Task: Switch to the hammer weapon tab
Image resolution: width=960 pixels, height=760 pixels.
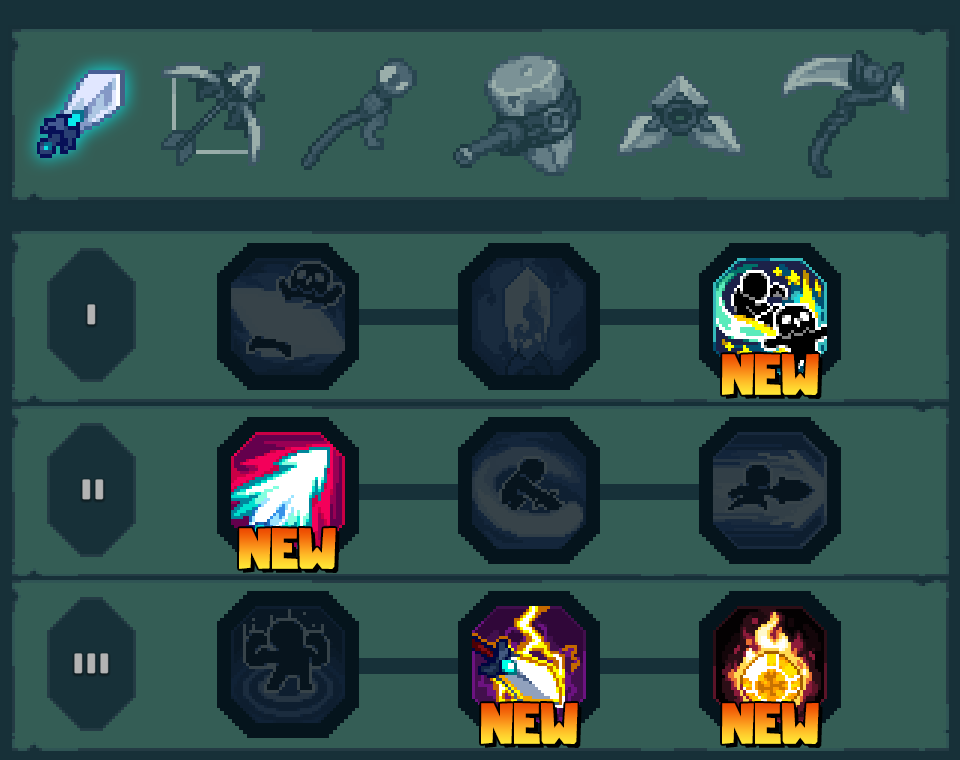Action: [517, 113]
